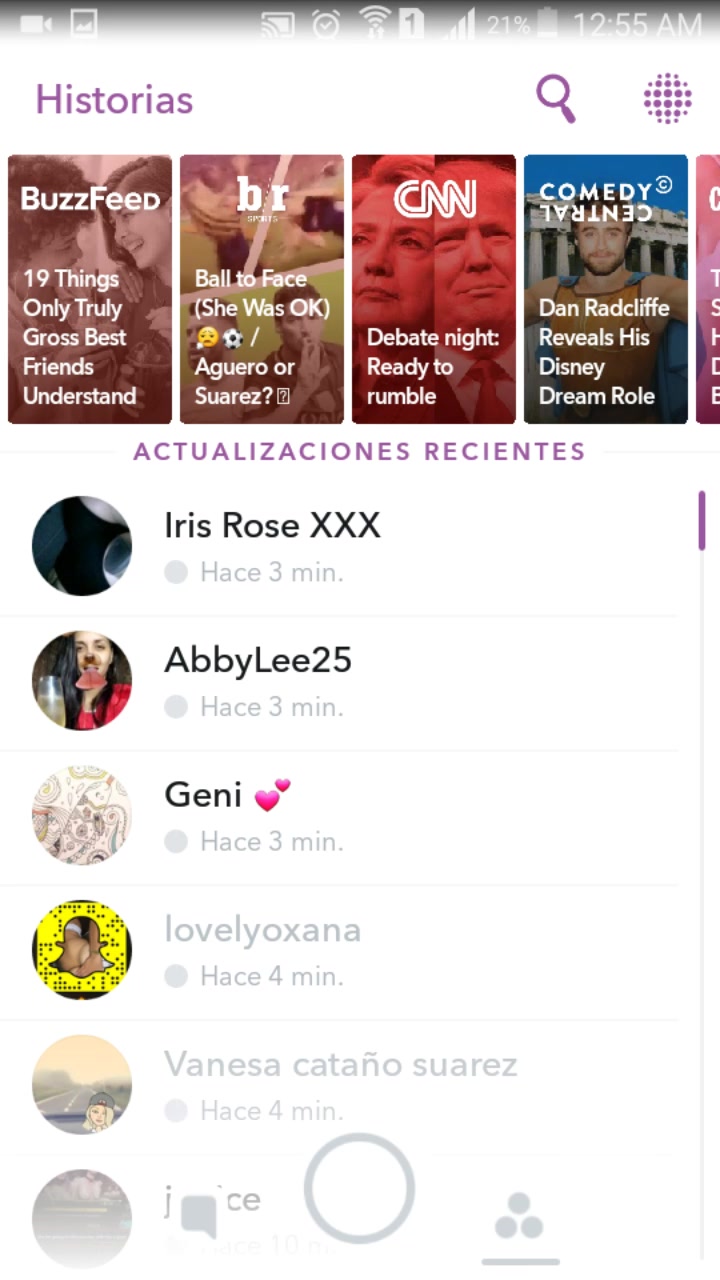Open the Discover dotted globe icon
Image resolution: width=720 pixels, height=1280 pixels.
667,99
